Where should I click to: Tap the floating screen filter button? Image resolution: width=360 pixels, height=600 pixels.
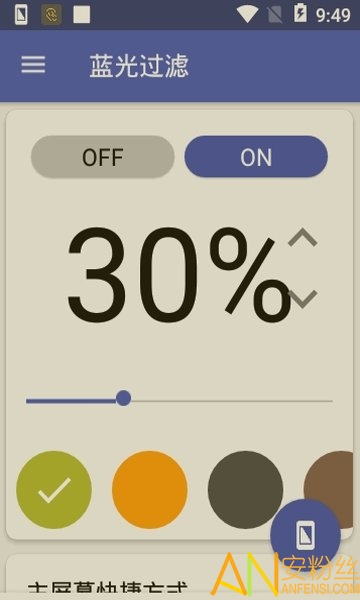tap(305, 535)
